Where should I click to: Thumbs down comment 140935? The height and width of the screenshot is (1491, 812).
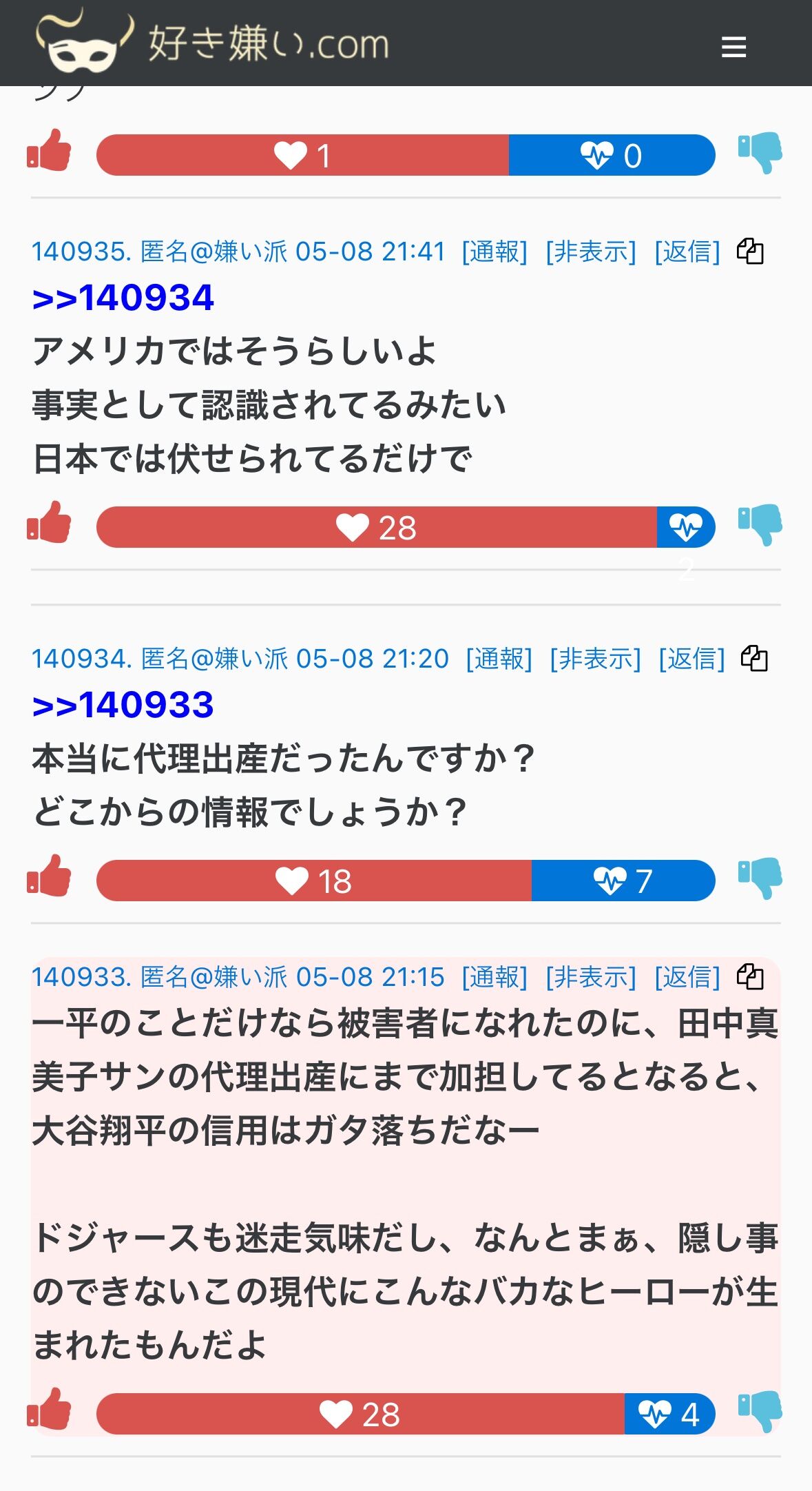point(760,525)
